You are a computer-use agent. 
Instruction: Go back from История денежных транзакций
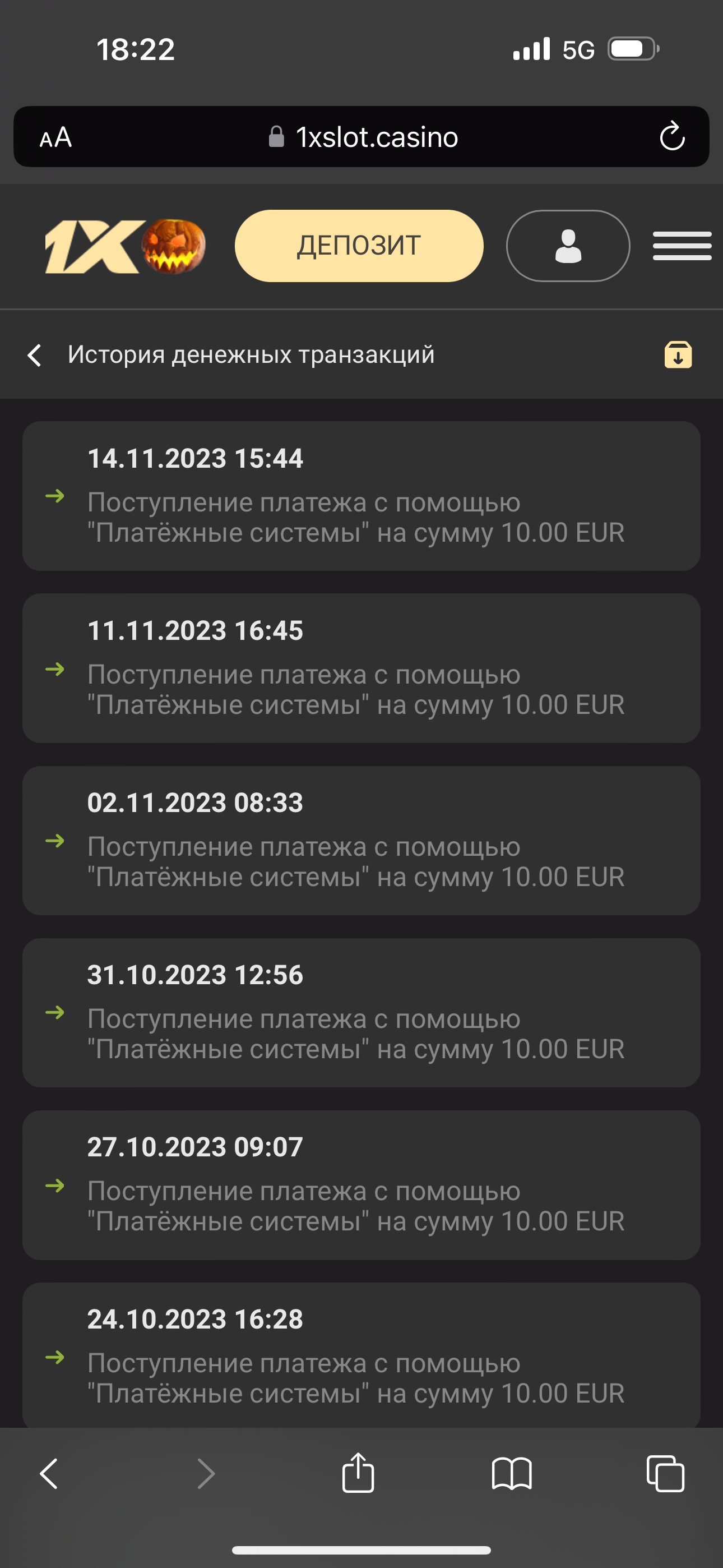[35, 355]
